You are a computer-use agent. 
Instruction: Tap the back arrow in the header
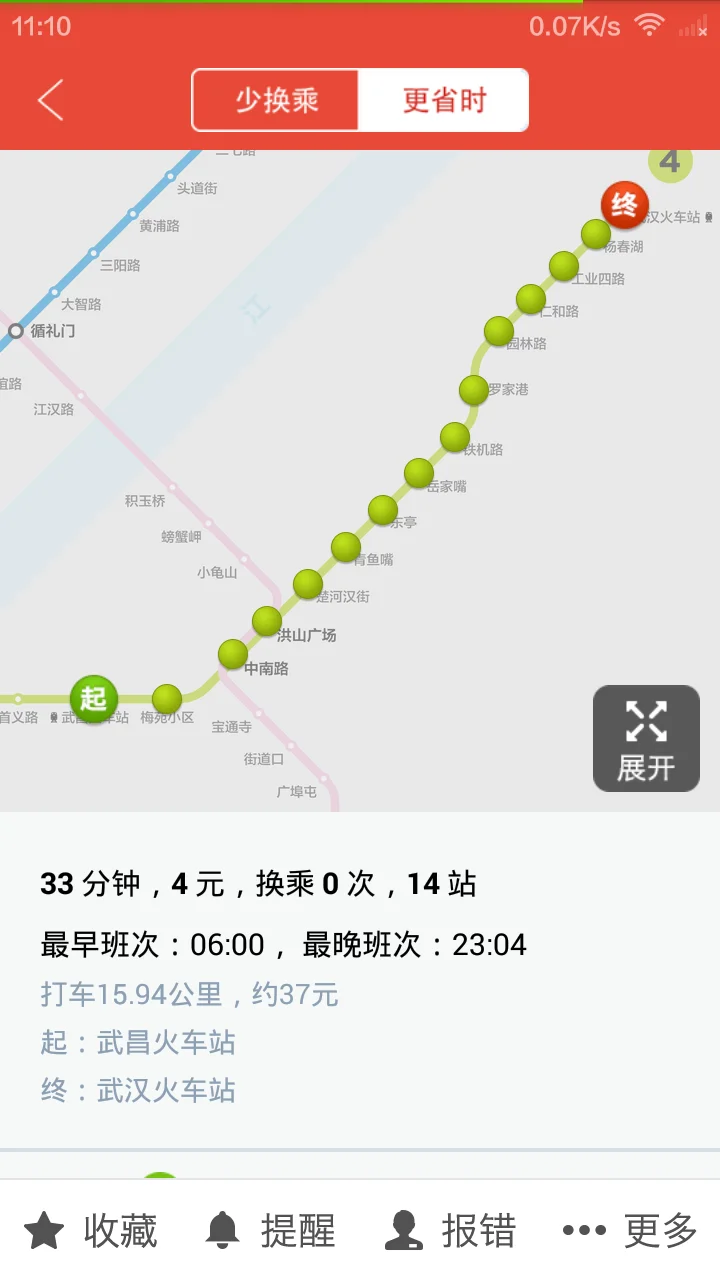50,100
